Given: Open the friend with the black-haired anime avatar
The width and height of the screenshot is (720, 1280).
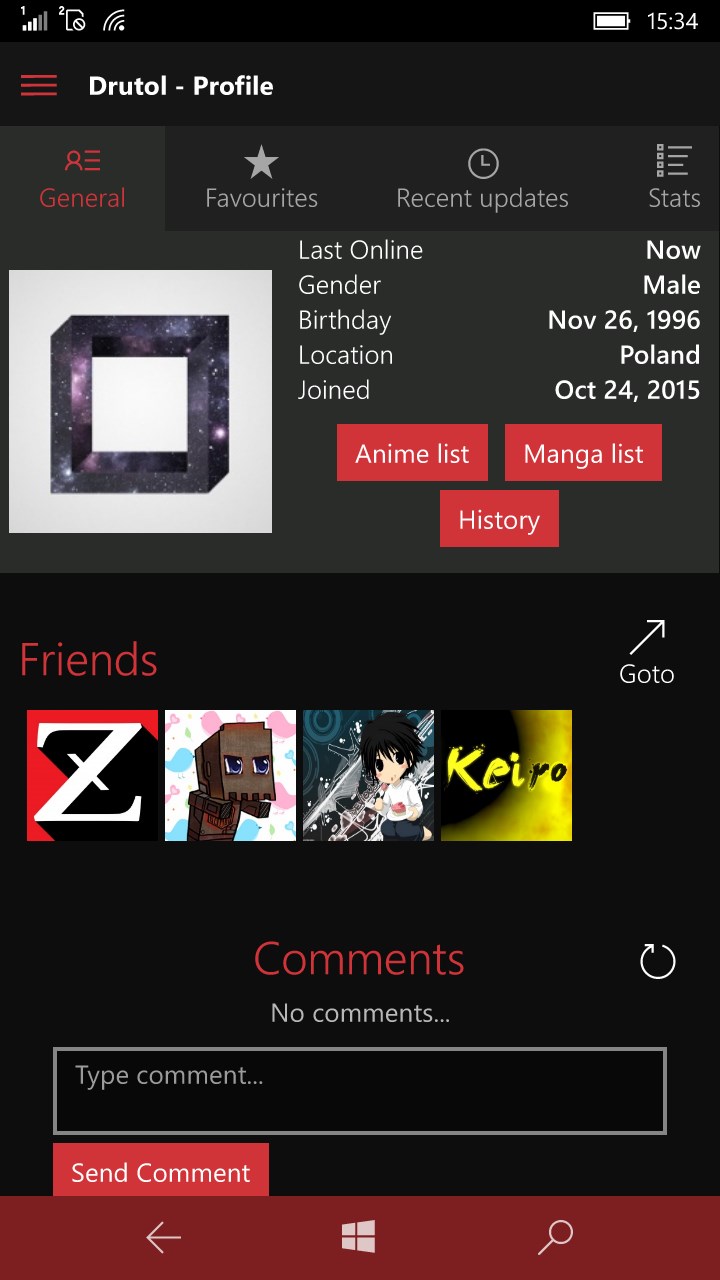Looking at the screenshot, I should [x=368, y=775].
